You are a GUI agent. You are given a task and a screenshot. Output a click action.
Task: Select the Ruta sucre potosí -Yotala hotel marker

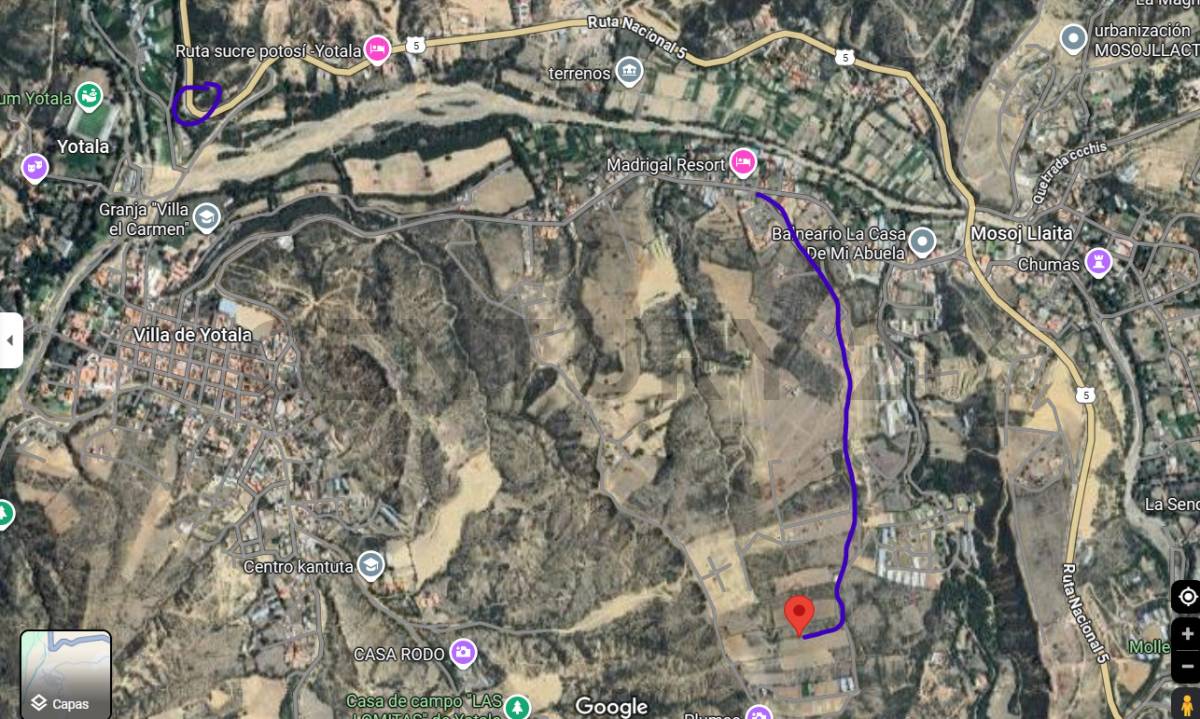click(x=377, y=49)
